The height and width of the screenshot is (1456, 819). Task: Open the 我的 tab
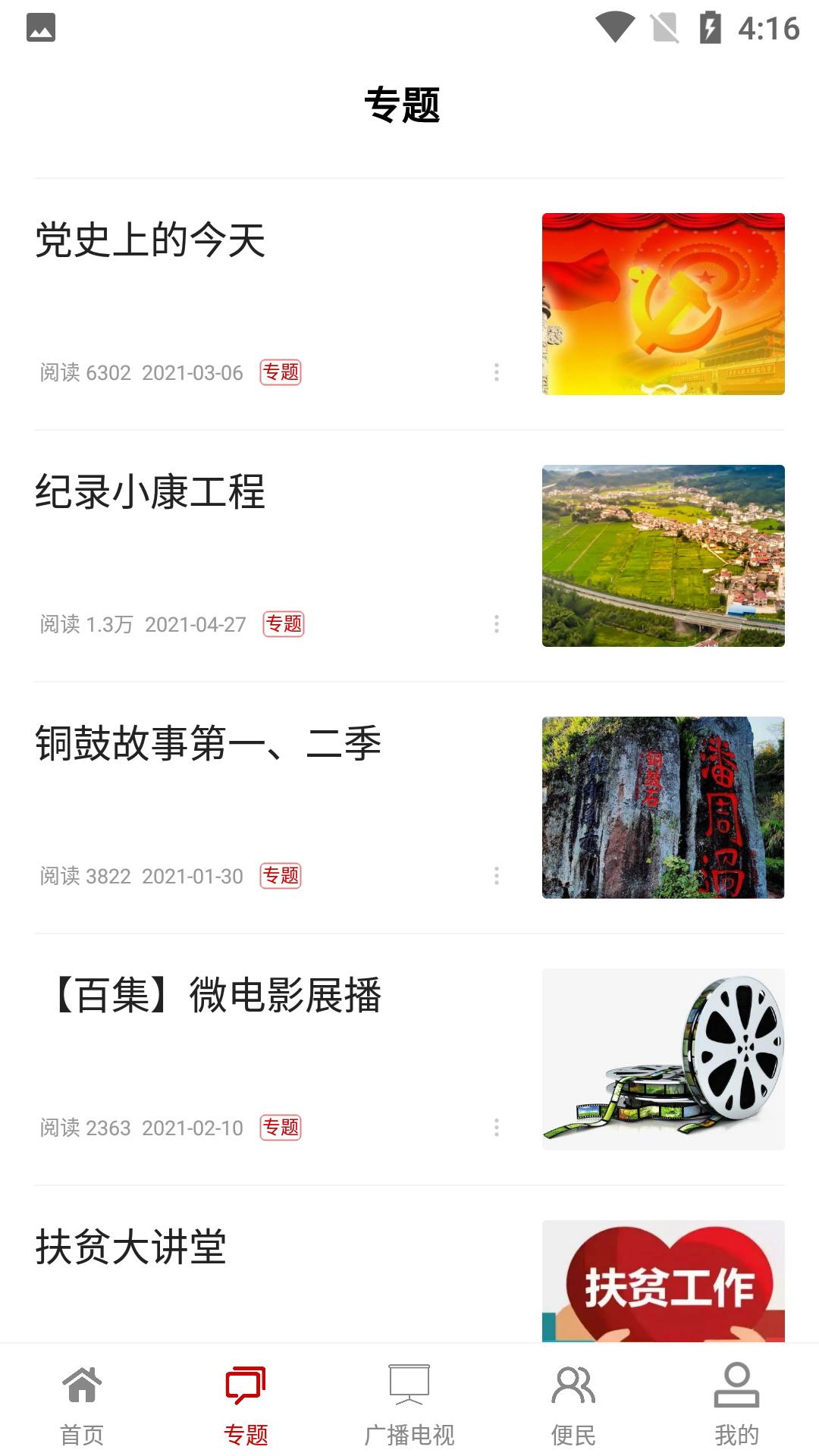736,1403
